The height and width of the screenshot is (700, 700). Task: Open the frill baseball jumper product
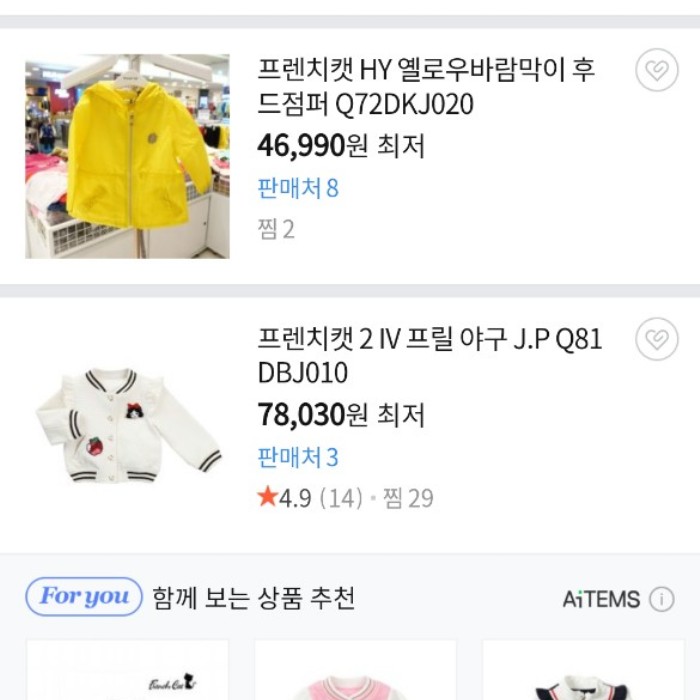[x=430, y=355]
